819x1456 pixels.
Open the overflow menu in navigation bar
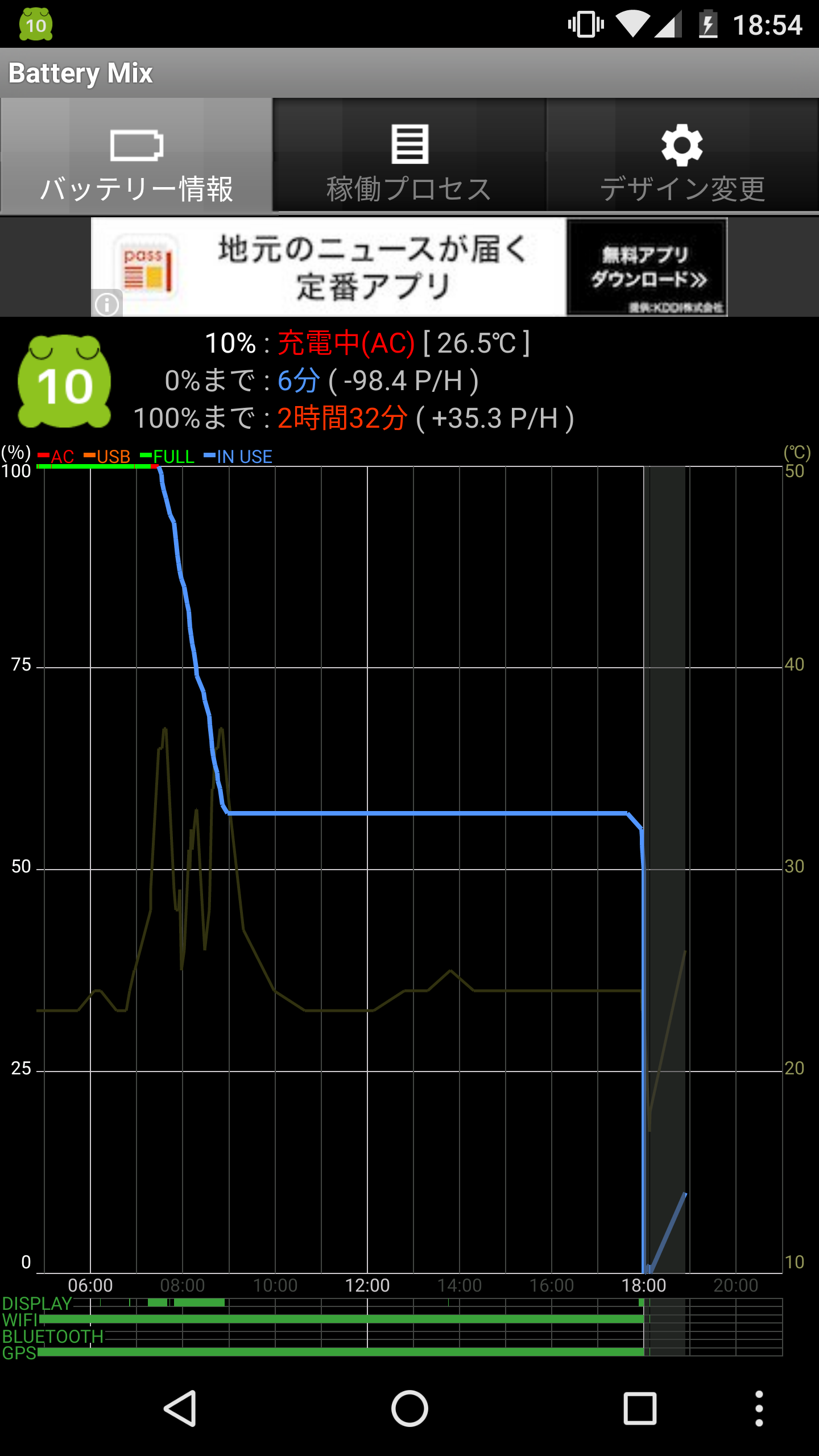pos(759,1408)
